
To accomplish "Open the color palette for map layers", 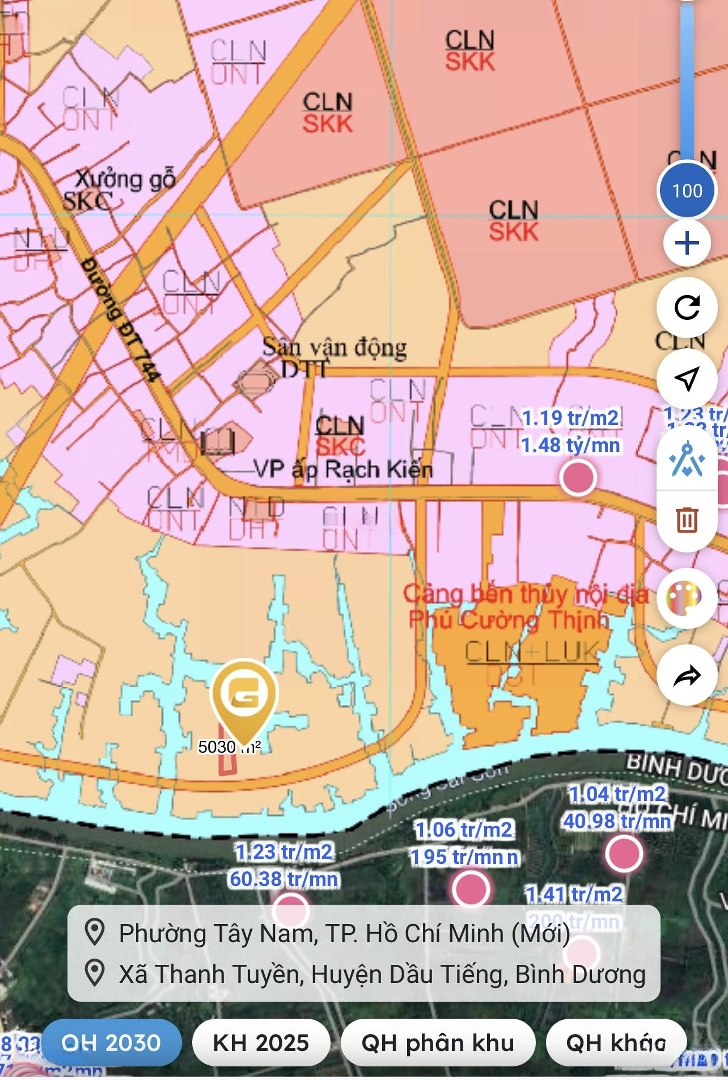I will (687, 598).
